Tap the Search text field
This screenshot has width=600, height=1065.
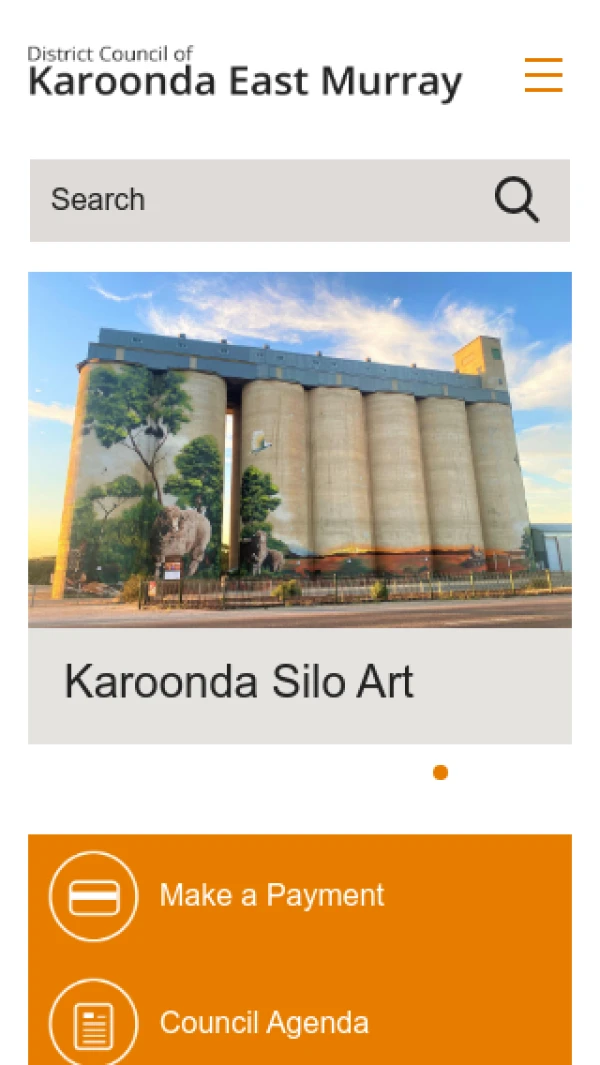tap(250, 200)
